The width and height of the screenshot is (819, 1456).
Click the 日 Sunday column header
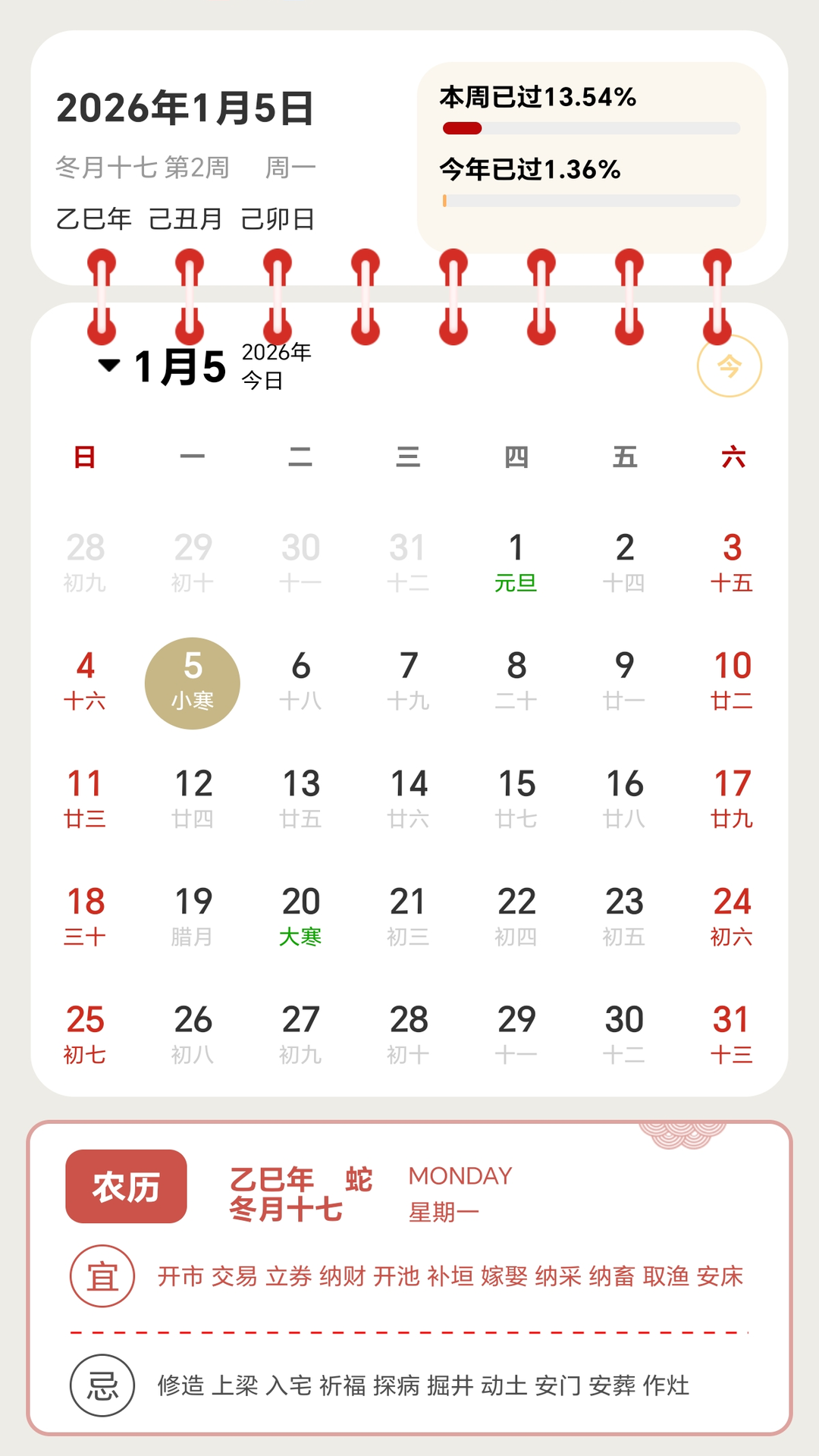(x=86, y=457)
